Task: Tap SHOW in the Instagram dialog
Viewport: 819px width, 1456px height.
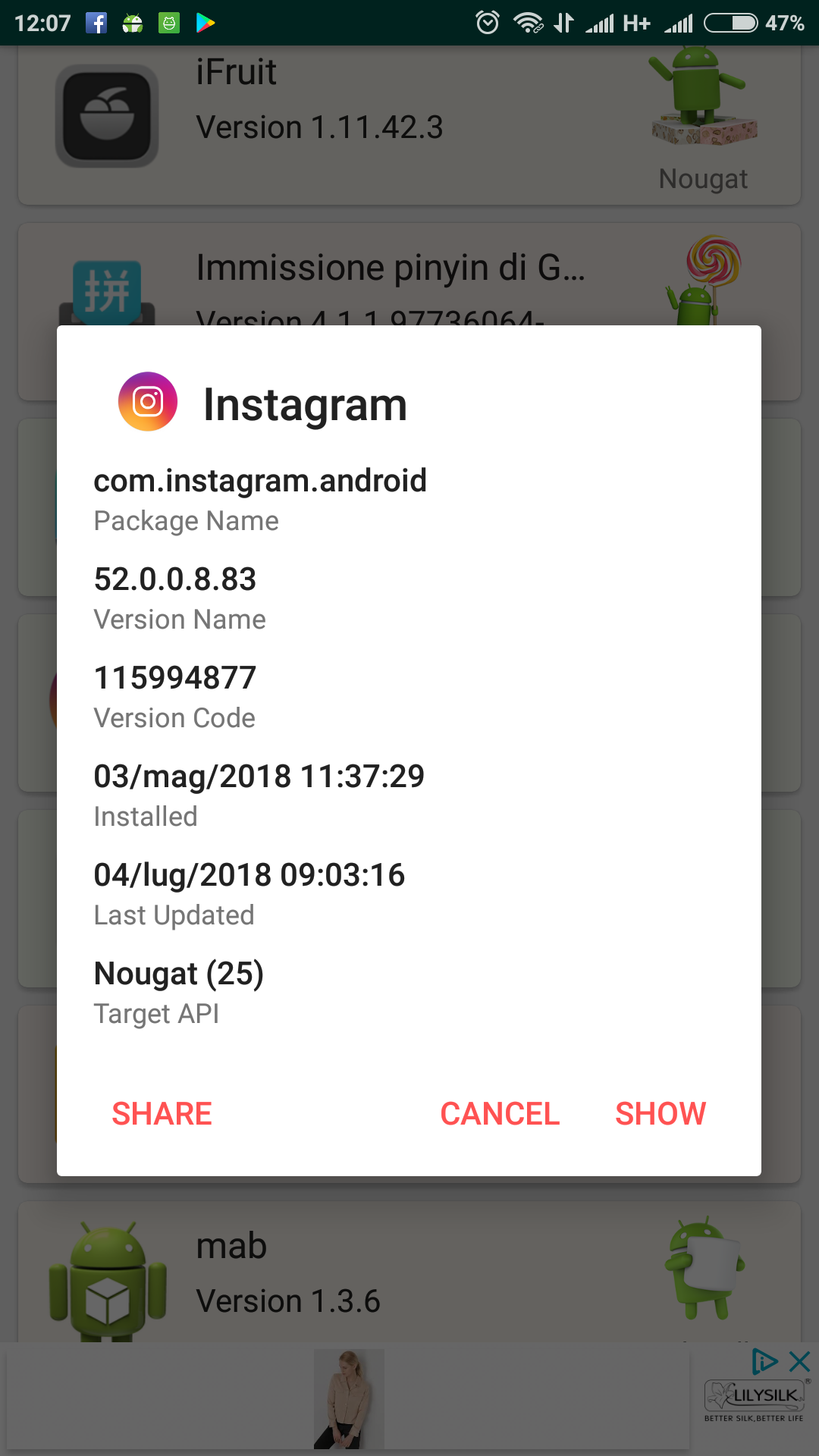Action: click(x=661, y=1114)
